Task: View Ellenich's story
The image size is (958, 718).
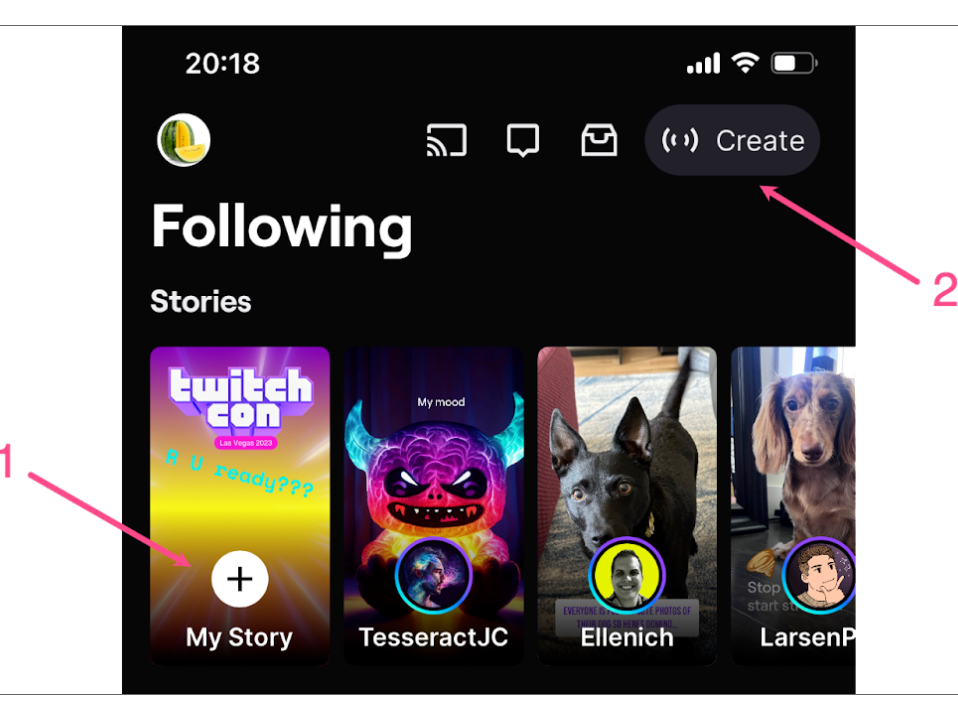Action: click(x=627, y=505)
